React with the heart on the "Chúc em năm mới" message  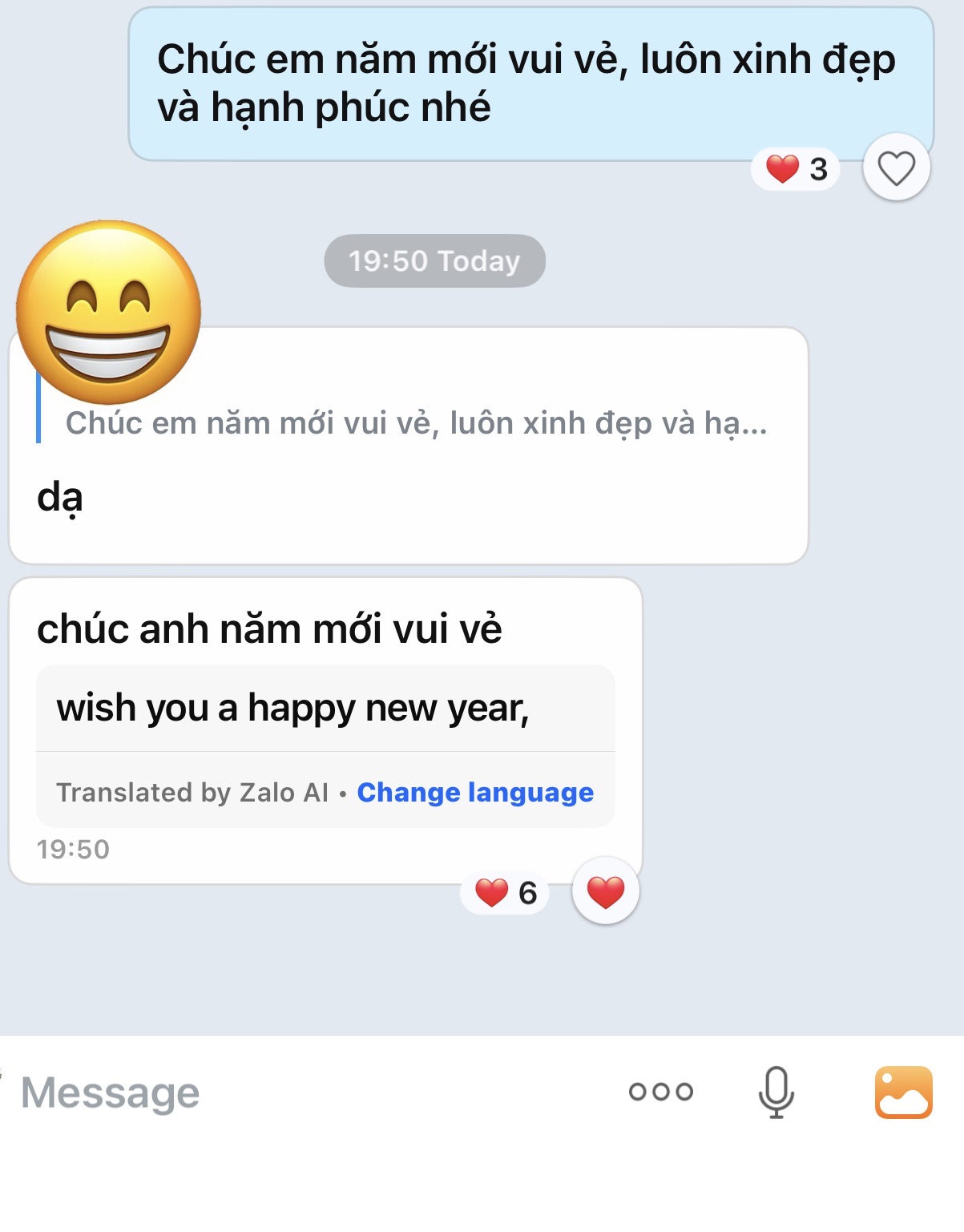click(x=896, y=168)
